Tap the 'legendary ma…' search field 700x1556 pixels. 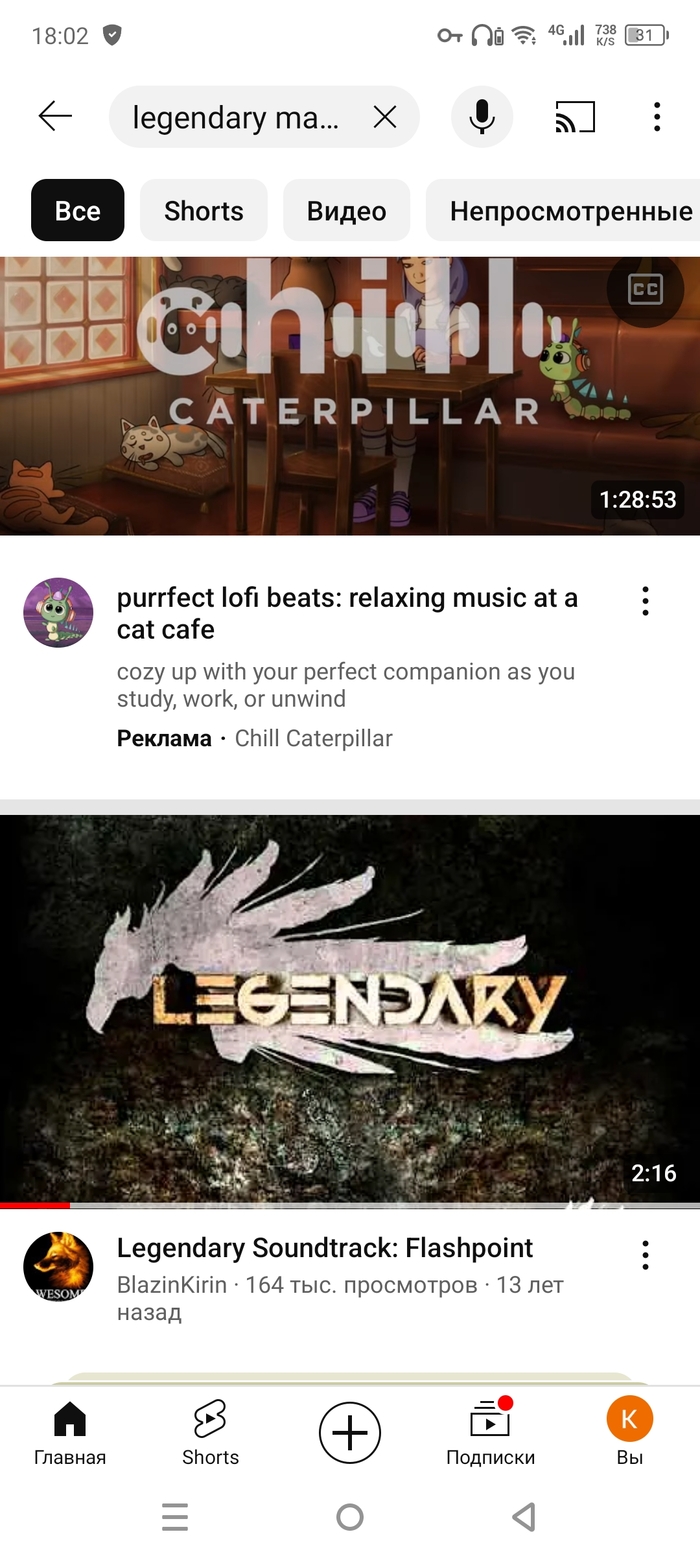coord(236,118)
